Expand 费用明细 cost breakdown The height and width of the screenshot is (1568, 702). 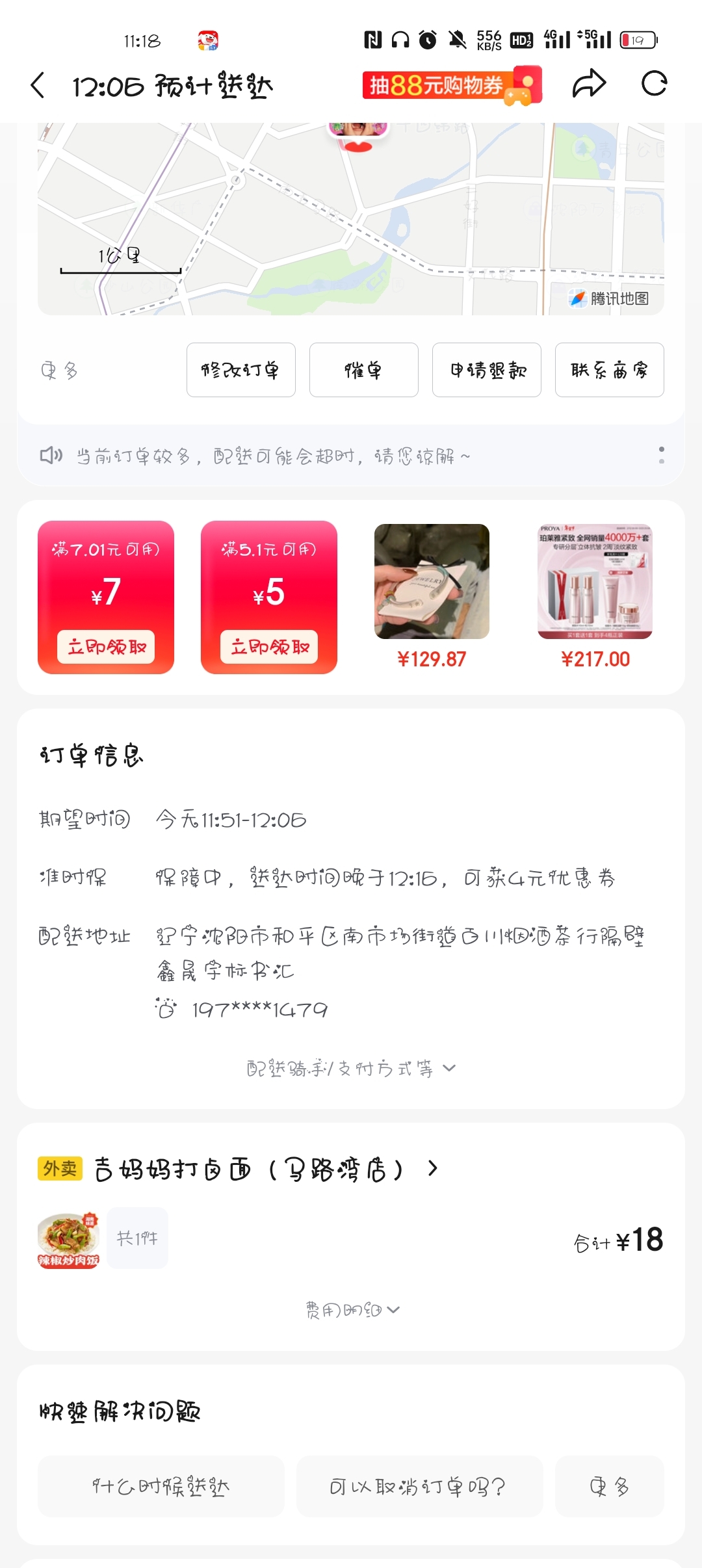(x=352, y=1310)
